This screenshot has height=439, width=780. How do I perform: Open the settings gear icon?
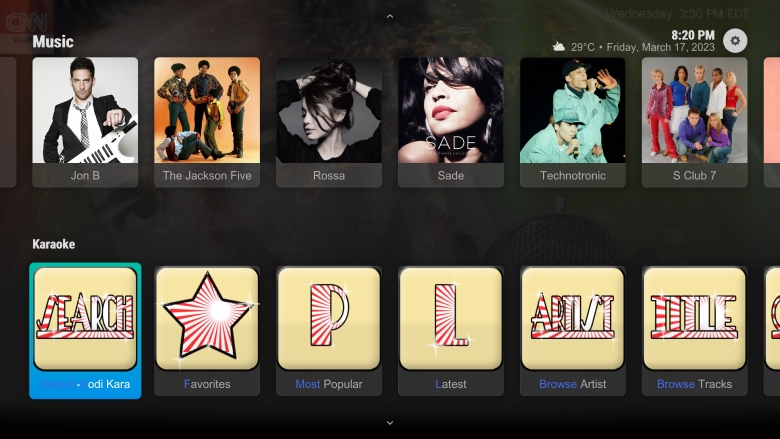click(736, 41)
